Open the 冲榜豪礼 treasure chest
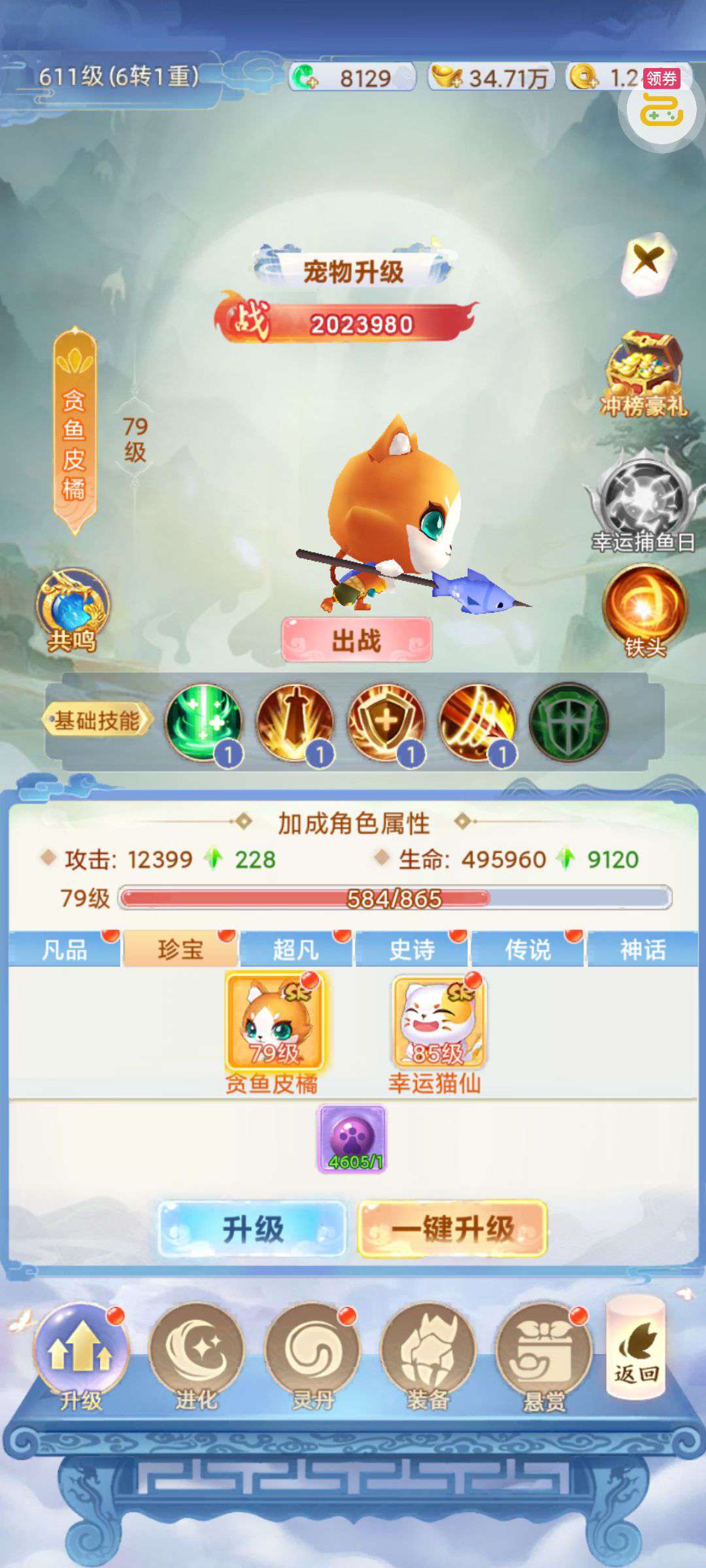Viewport: 706px width, 1568px height. point(644,372)
